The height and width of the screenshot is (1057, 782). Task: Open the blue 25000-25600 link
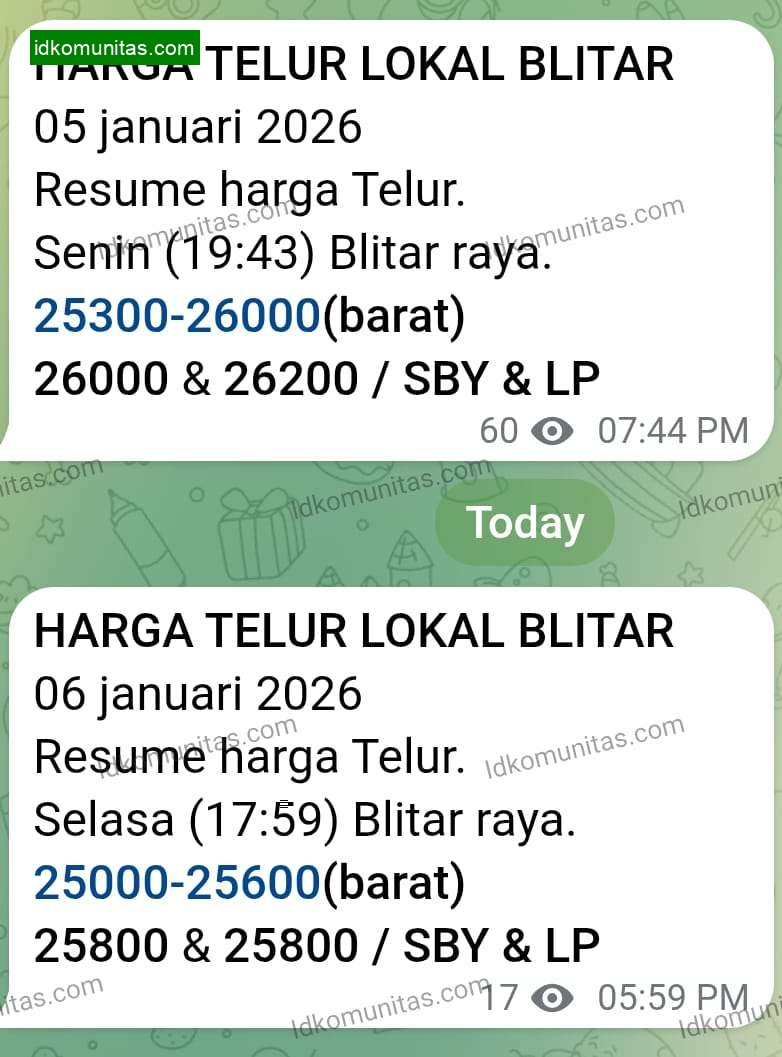point(176,882)
